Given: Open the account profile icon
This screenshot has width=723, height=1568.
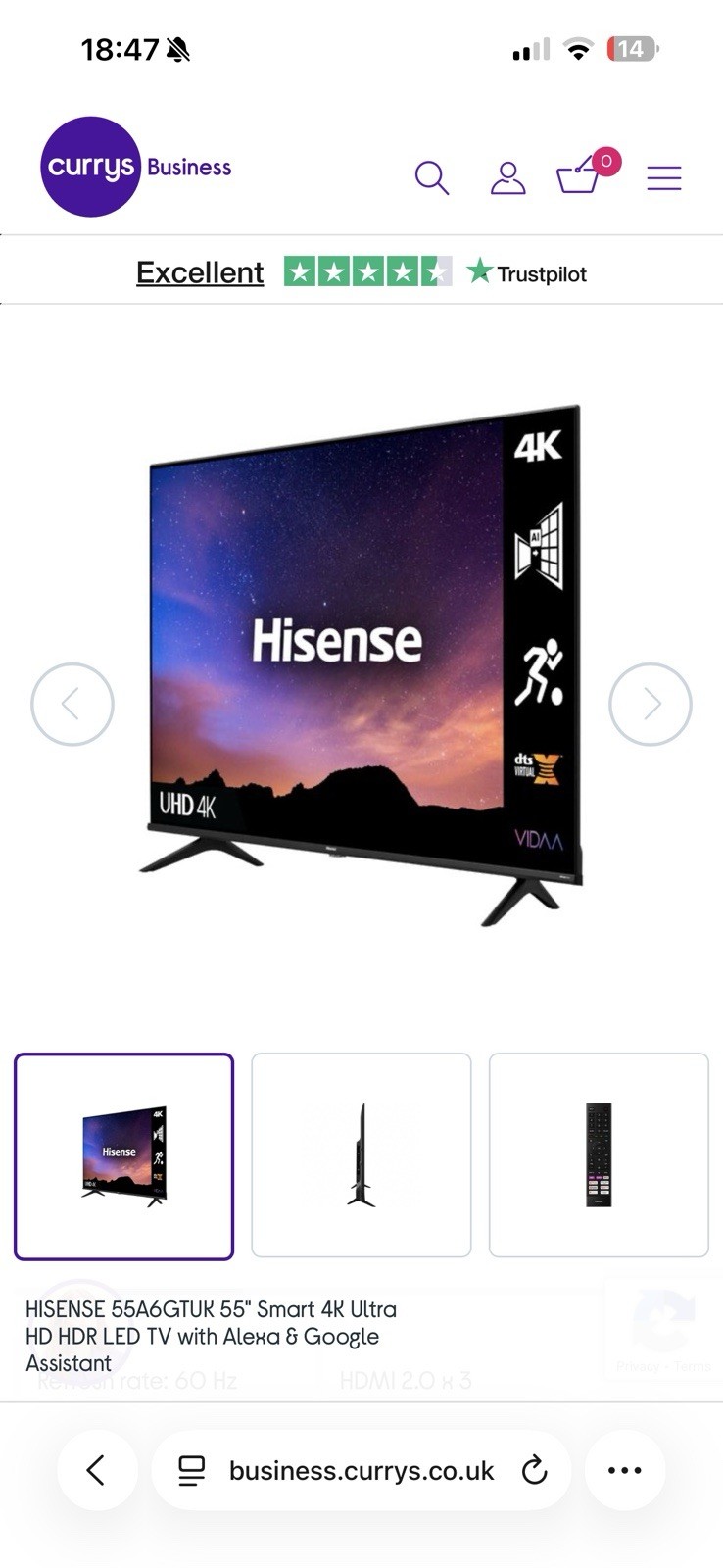Looking at the screenshot, I should 507,177.
